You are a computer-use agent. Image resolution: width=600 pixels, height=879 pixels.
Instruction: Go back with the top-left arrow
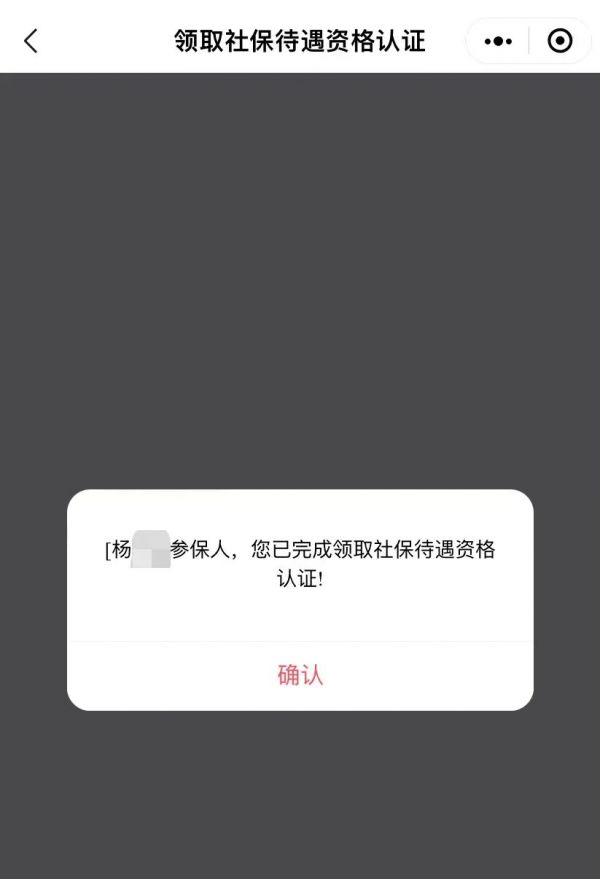click(x=31, y=41)
